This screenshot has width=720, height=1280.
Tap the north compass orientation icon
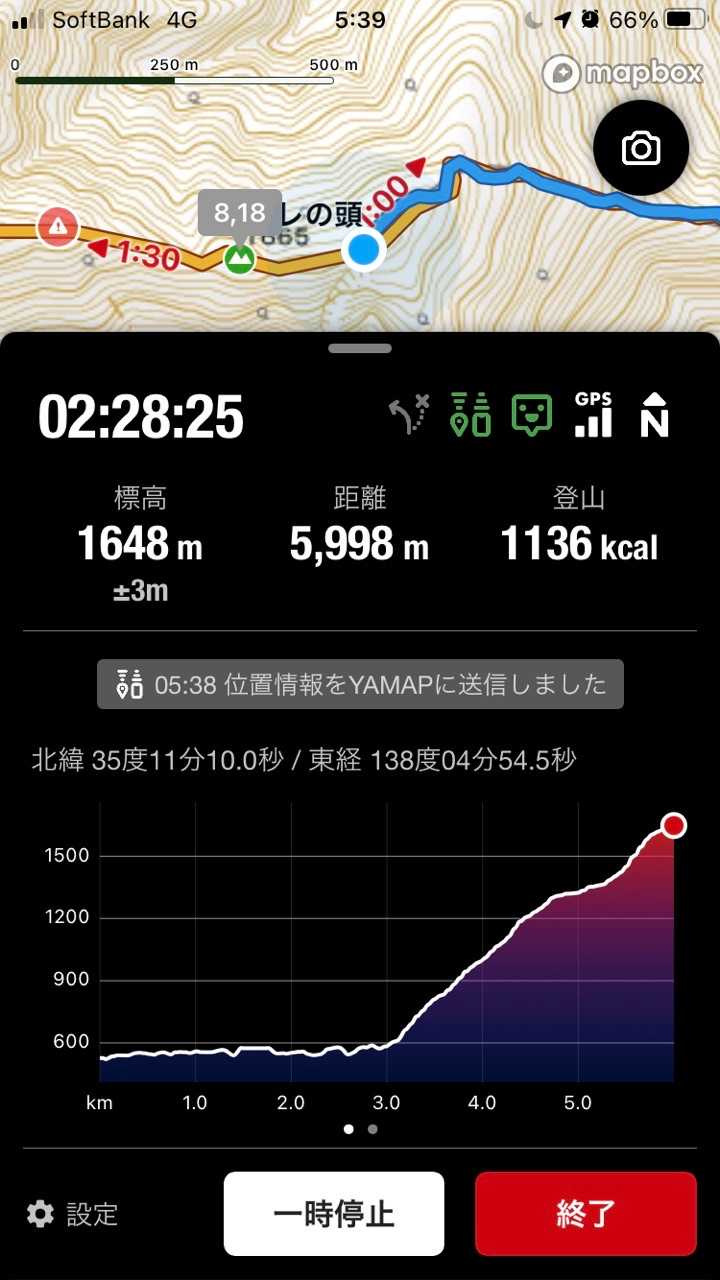(654, 415)
